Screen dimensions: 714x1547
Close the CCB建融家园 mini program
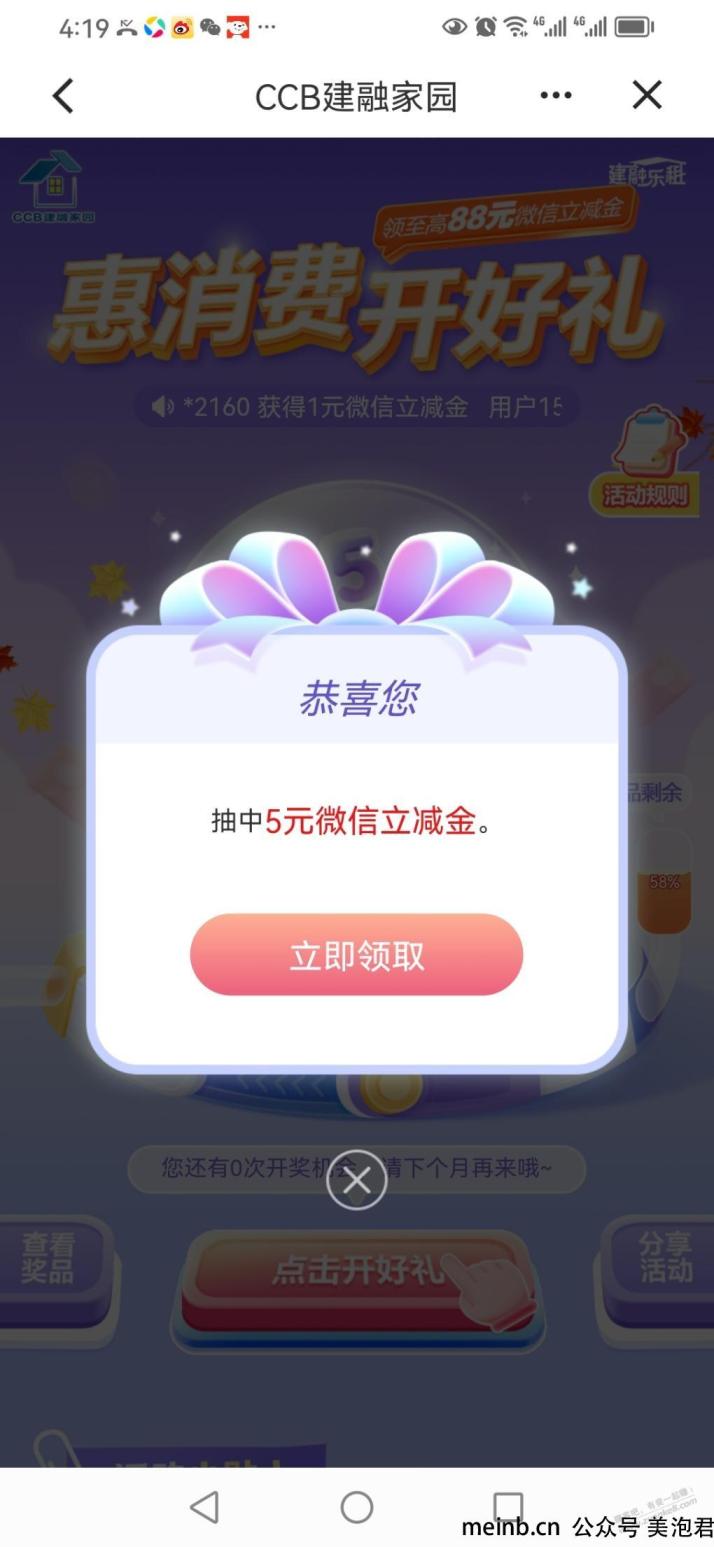click(647, 95)
